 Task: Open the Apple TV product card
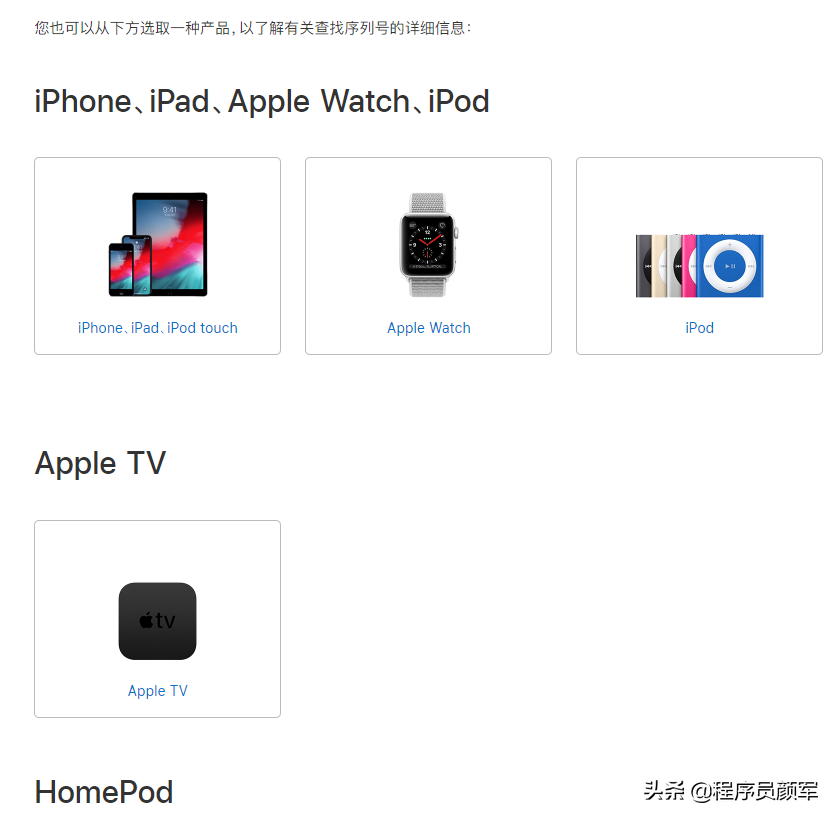pyautogui.click(x=157, y=619)
